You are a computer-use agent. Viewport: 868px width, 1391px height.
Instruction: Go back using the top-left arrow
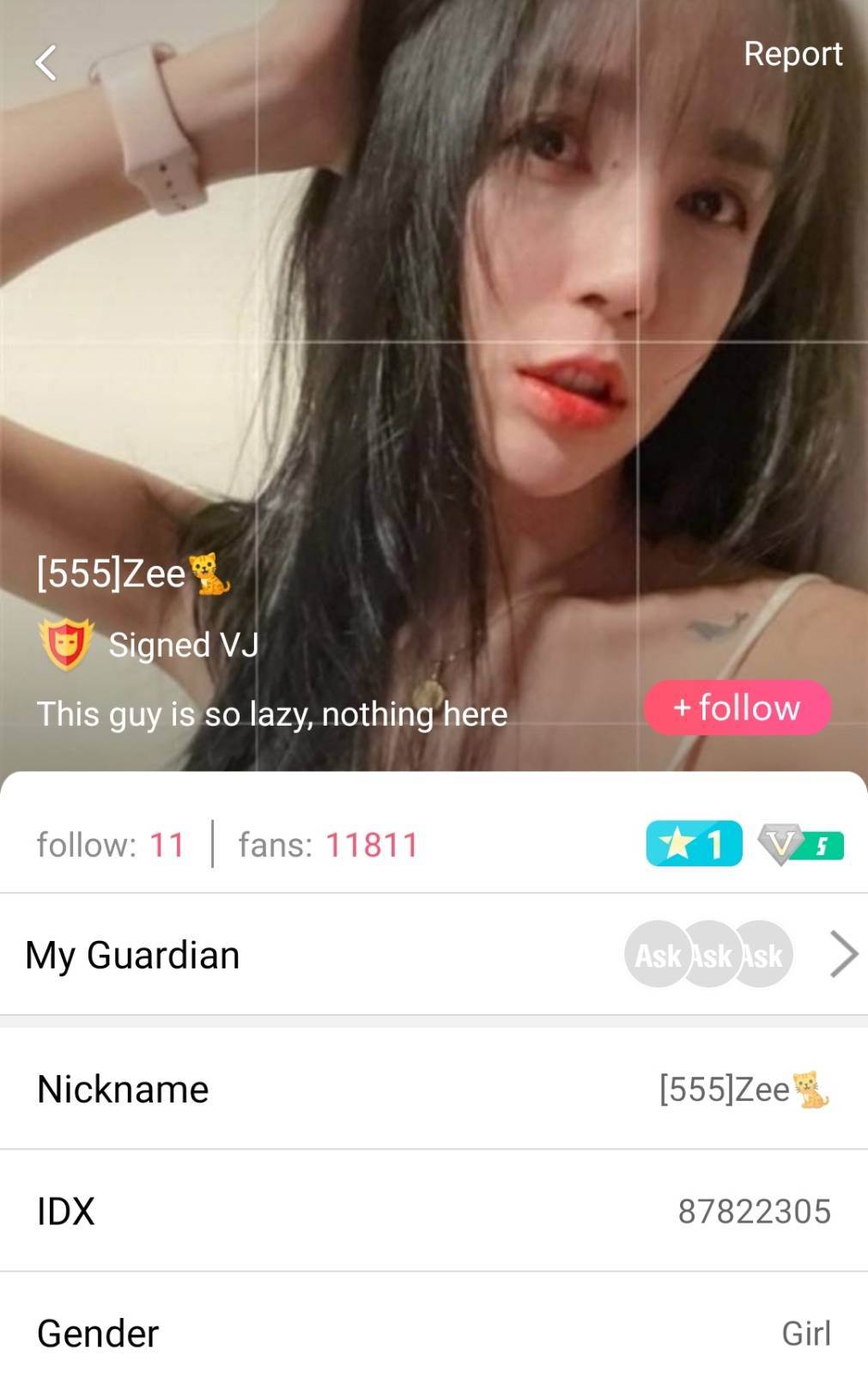(46, 63)
